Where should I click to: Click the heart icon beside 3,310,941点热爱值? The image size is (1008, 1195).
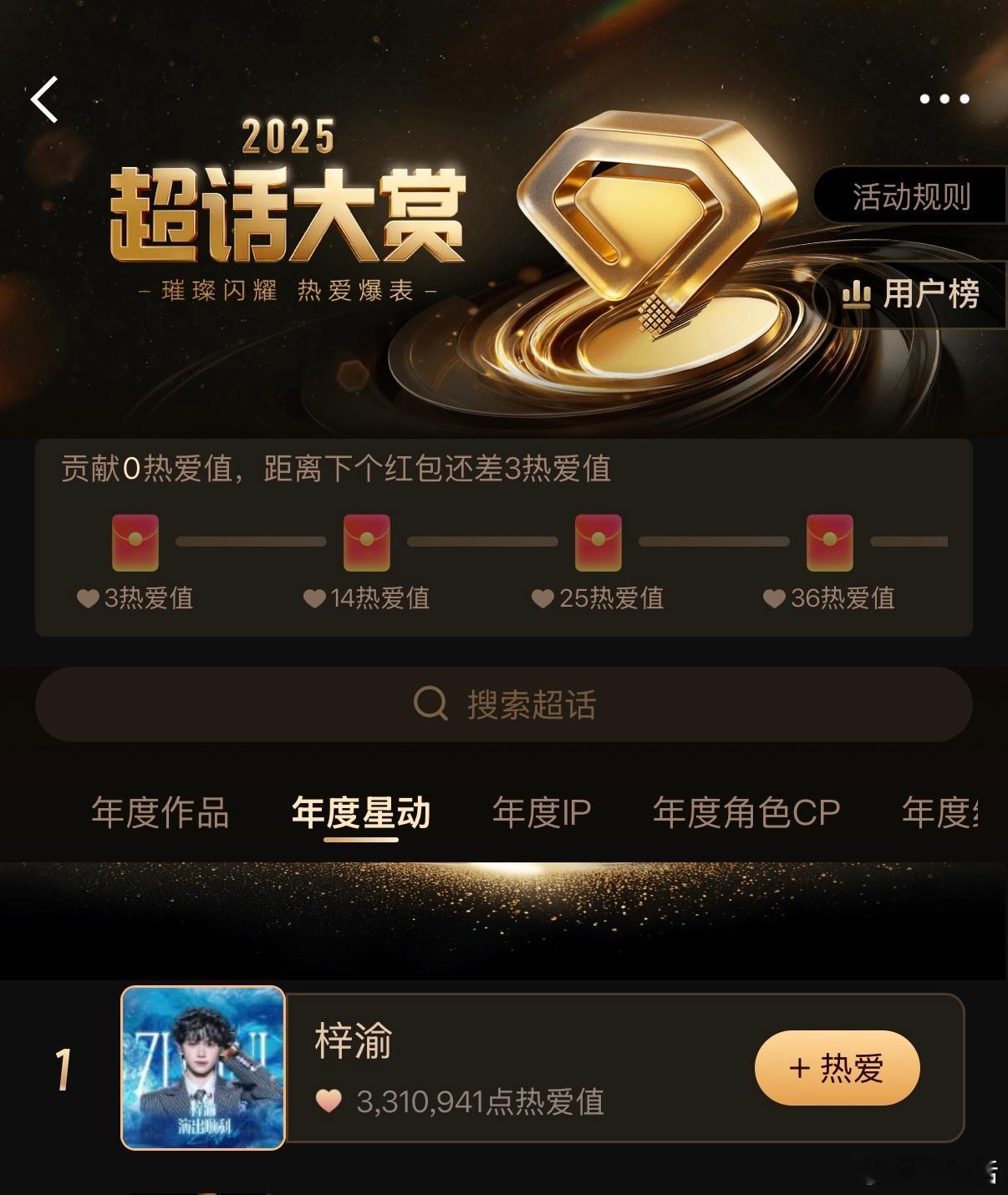[329, 1102]
